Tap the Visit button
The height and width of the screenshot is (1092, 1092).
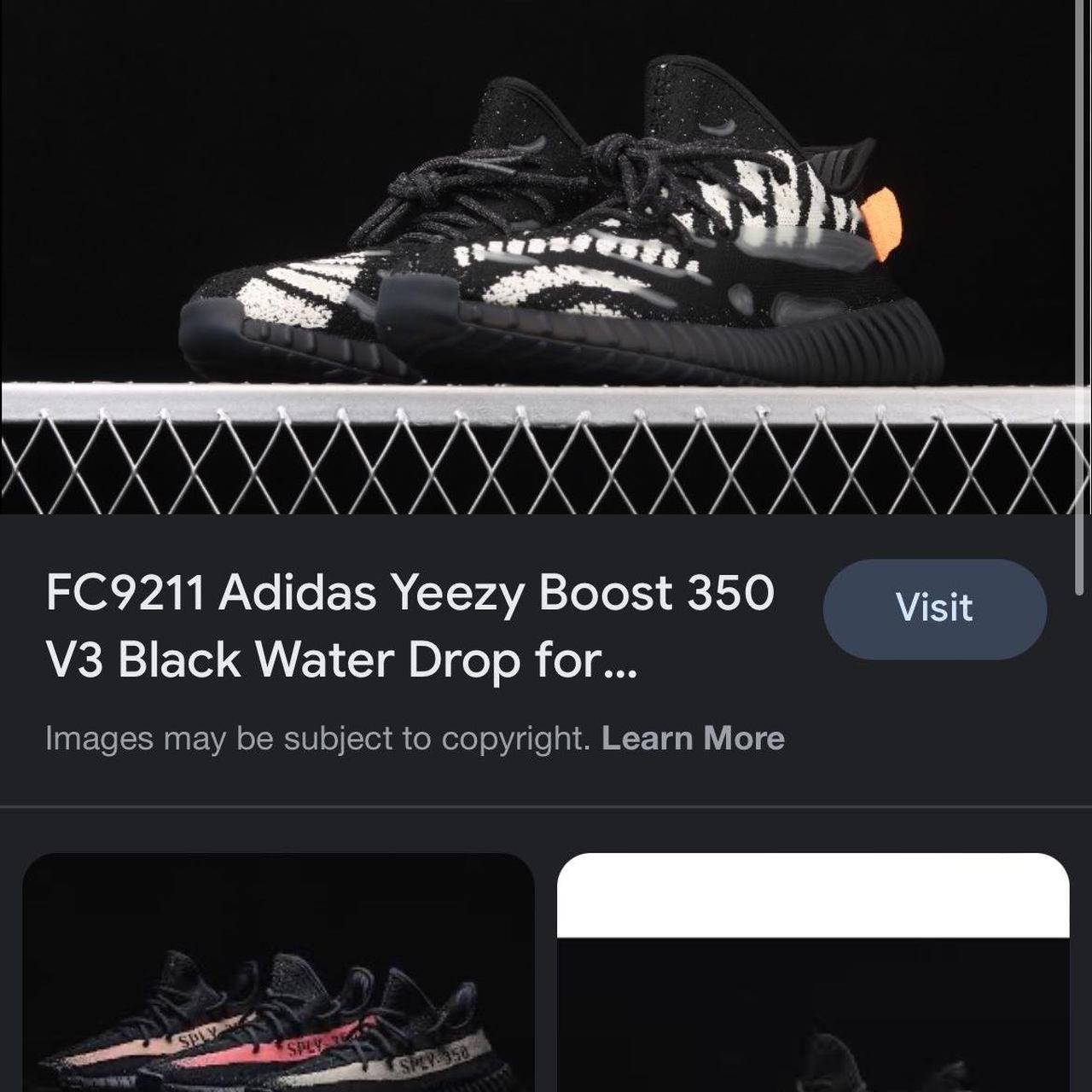[934, 608]
